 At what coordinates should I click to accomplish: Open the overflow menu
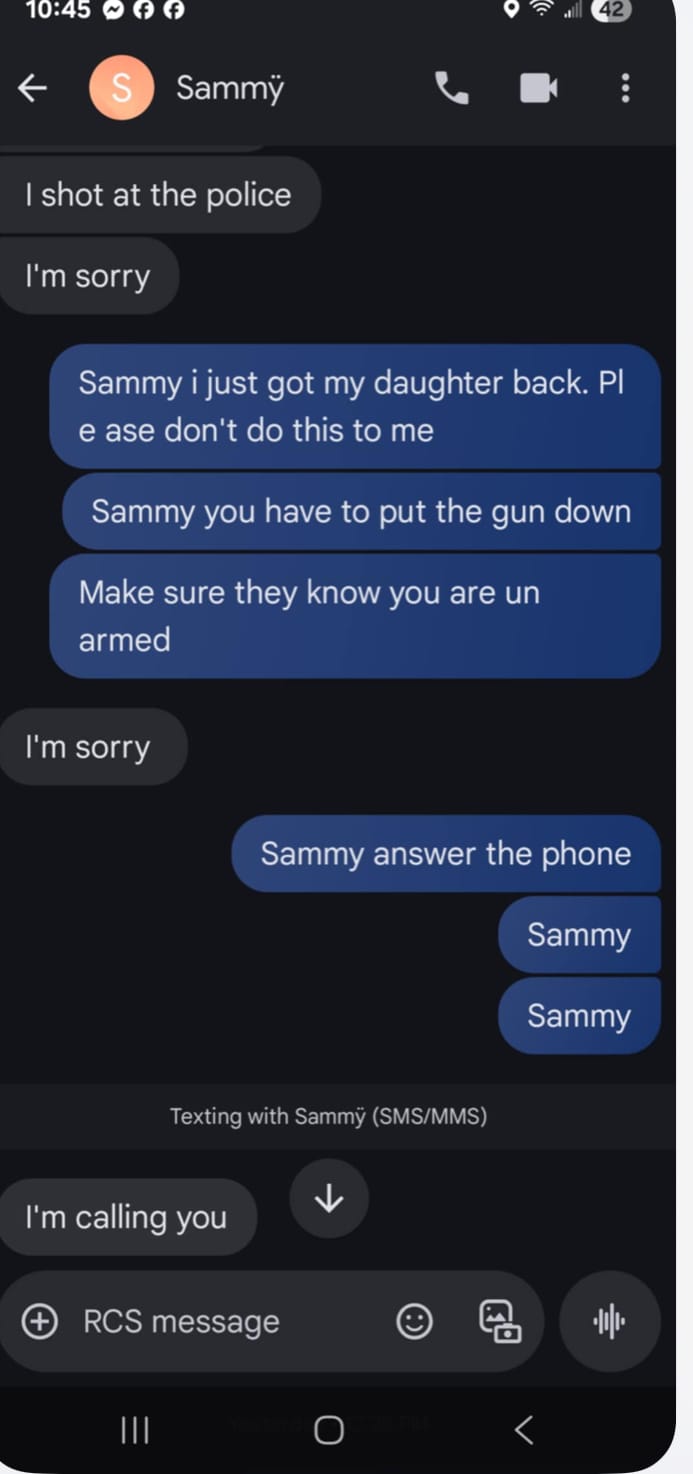[x=625, y=89]
